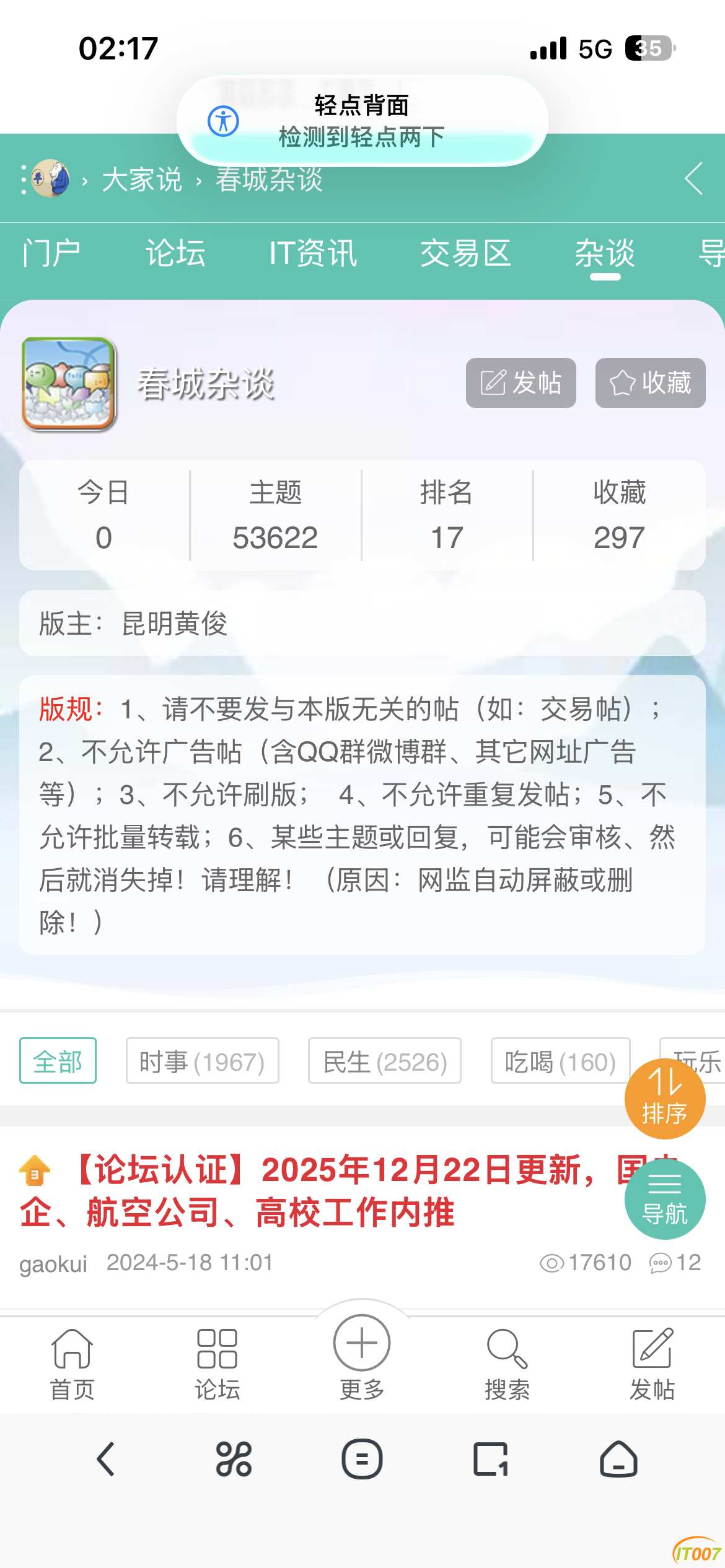Select the 论坛 tab in the top bar
The width and height of the screenshot is (725, 1568).
[175, 253]
